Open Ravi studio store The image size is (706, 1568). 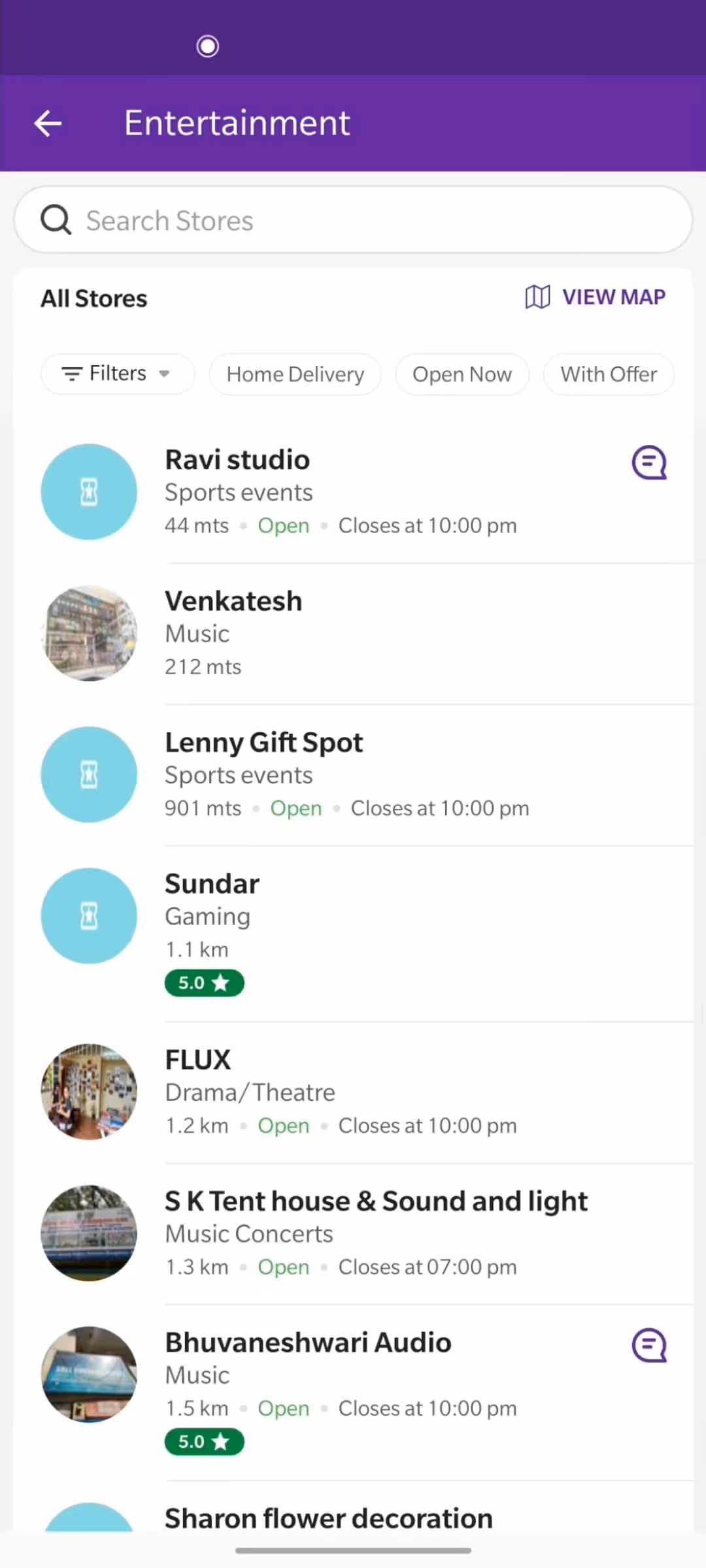click(x=340, y=491)
